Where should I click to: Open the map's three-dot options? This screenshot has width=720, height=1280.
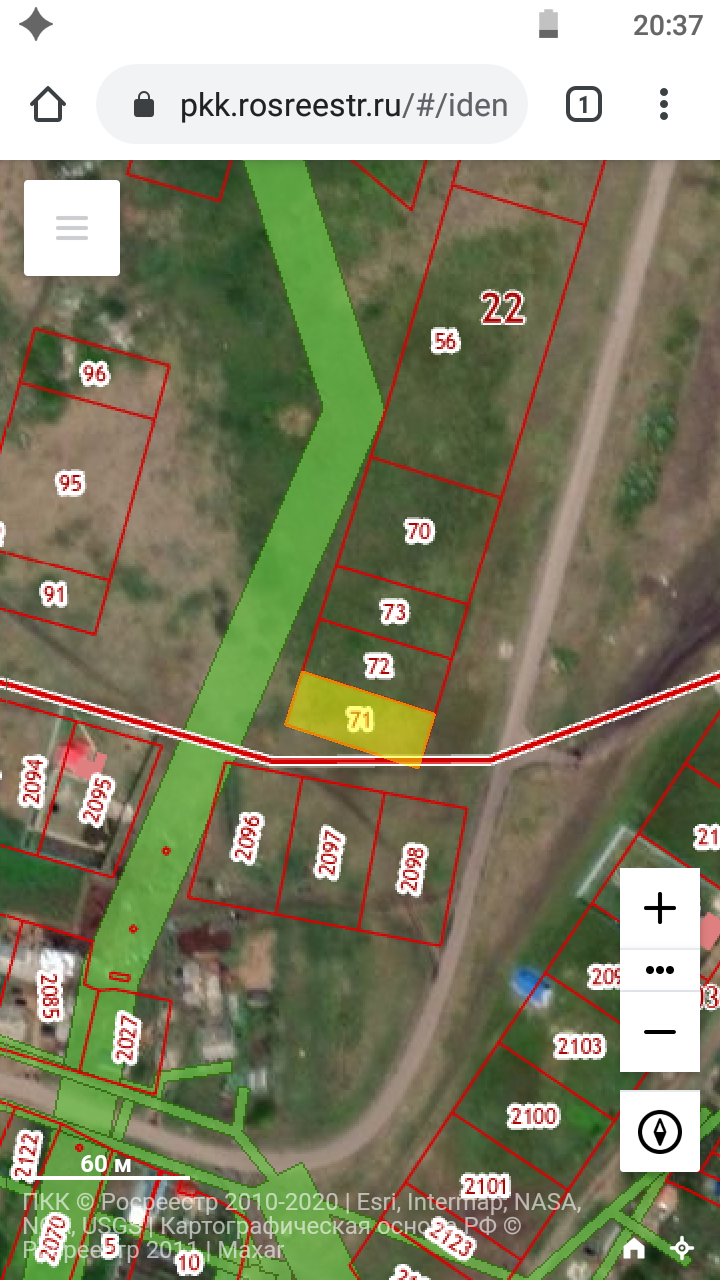[660, 970]
